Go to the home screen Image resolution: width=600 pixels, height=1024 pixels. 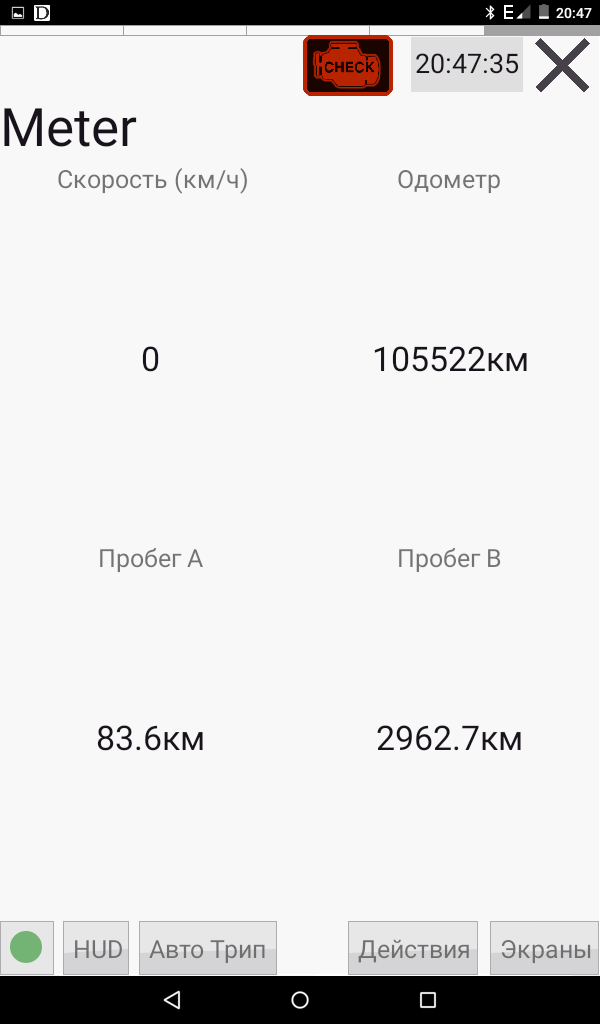coord(300,1000)
